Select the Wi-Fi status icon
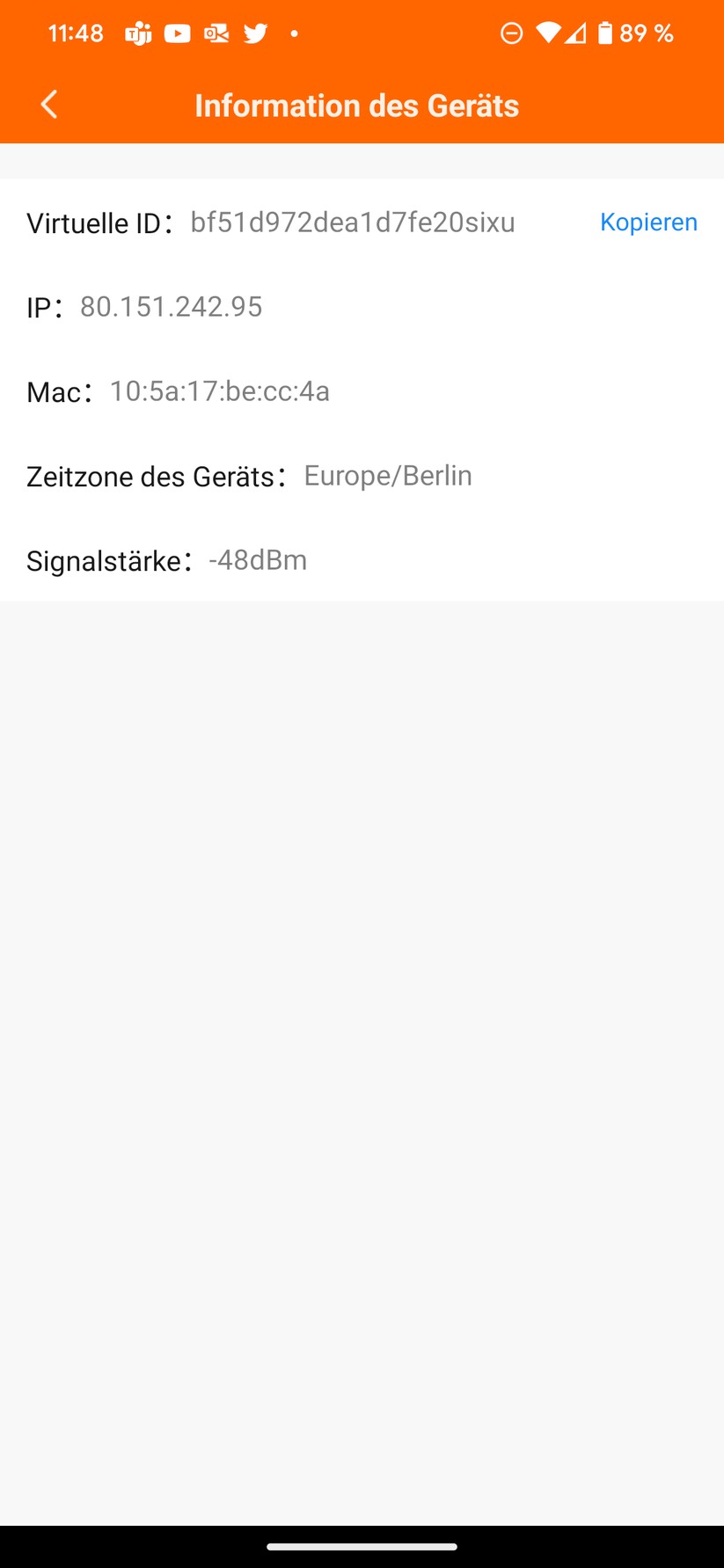Image resolution: width=724 pixels, height=1568 pixels. pyautogui.click(x=546, y=33)
